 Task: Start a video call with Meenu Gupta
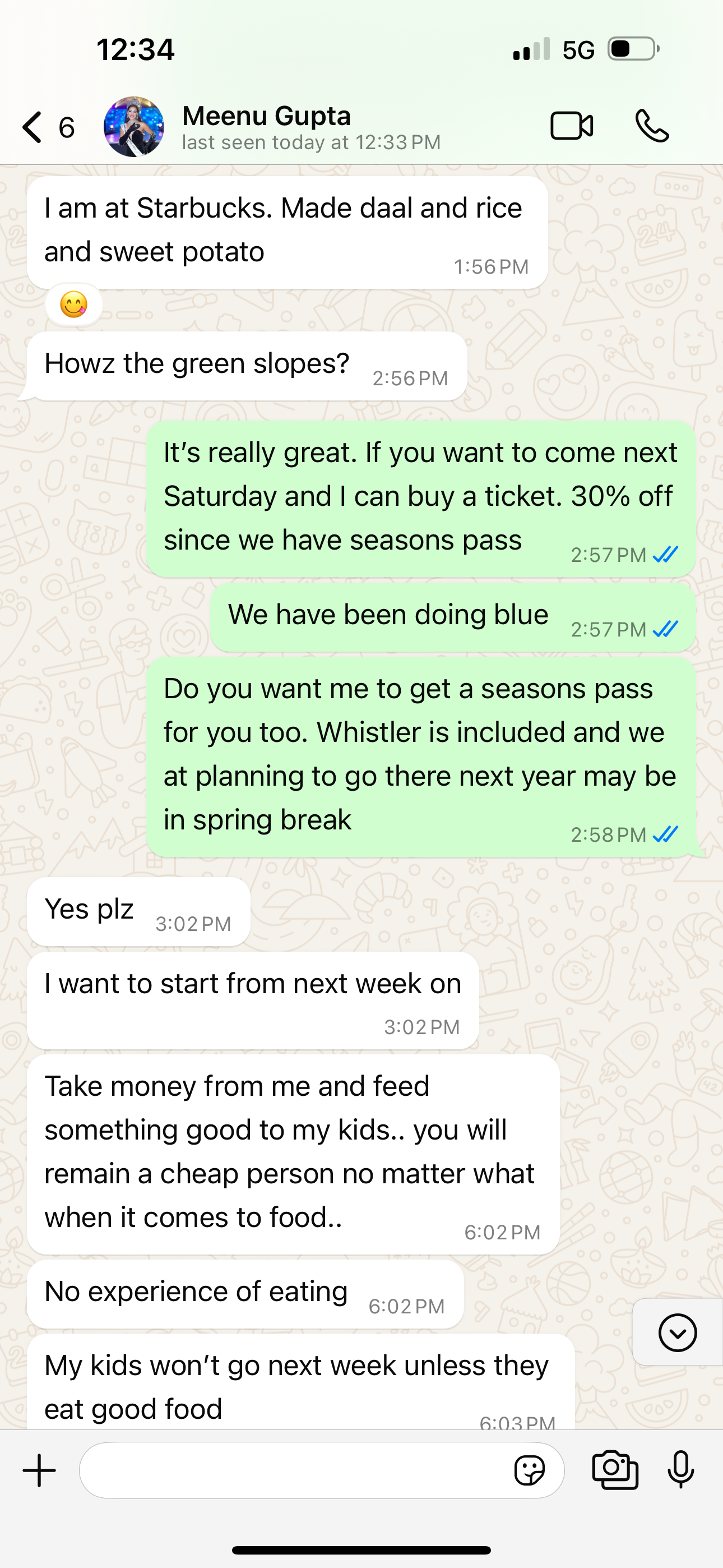pyautogui.click(x=572, y=127)
